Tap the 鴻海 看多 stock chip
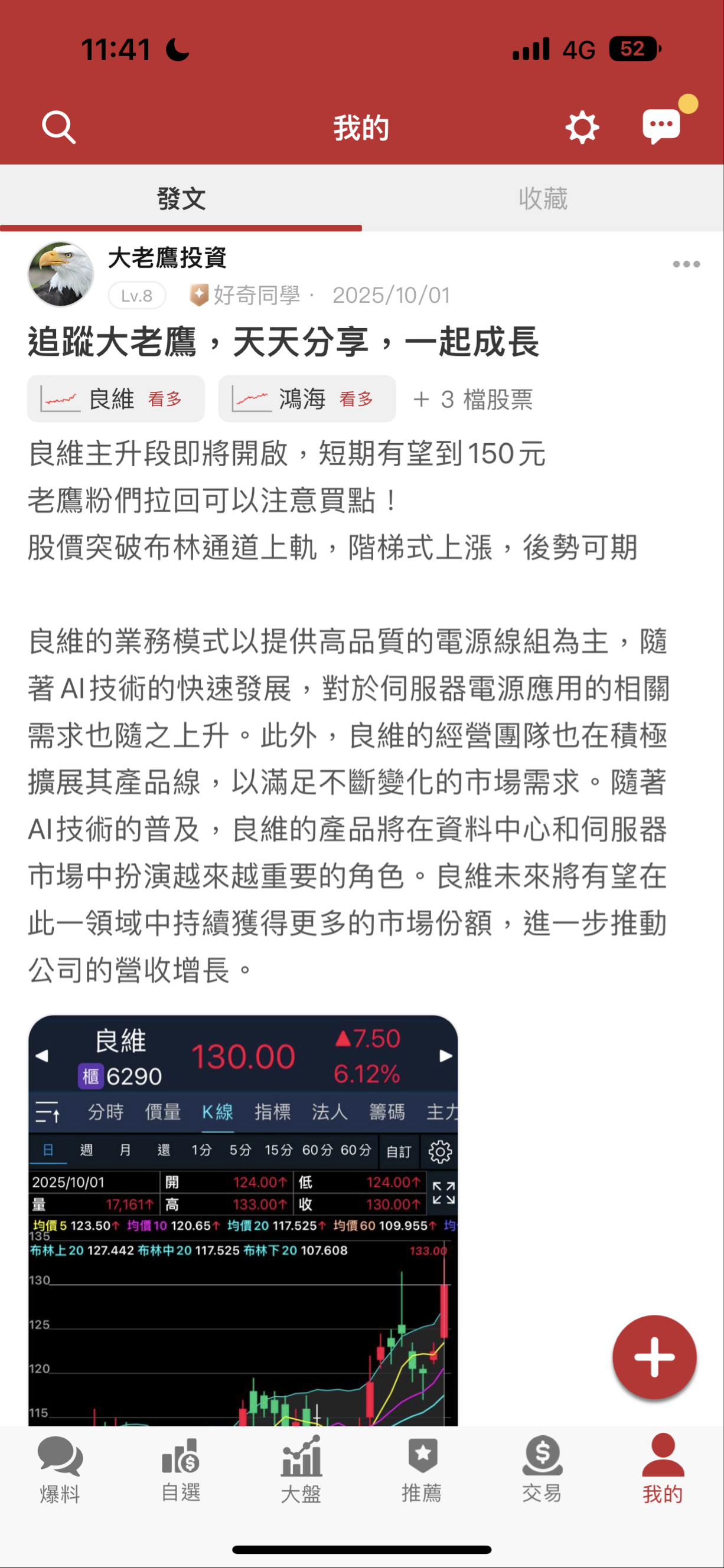 tap(307, 399)
